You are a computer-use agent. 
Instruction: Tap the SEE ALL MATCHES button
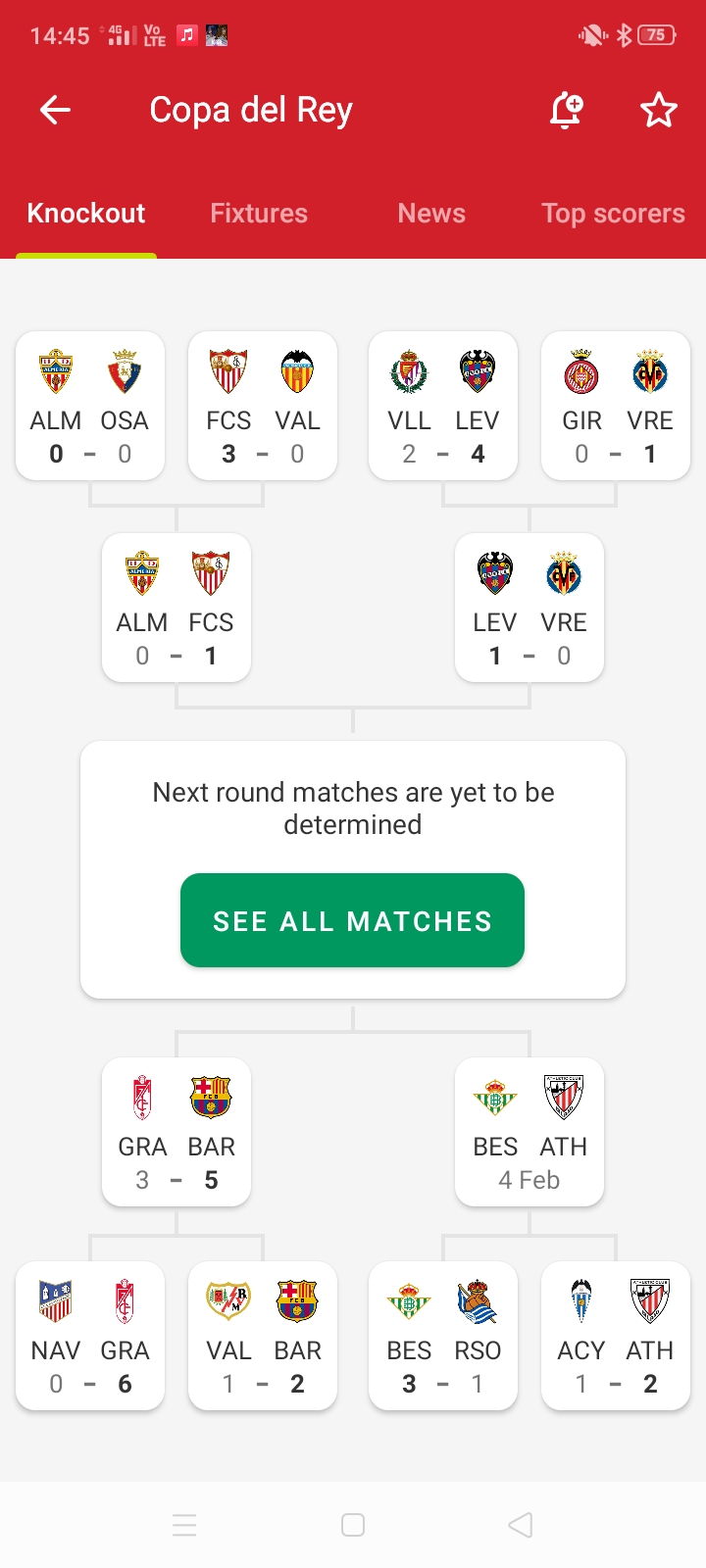click(x=352, y=920)
